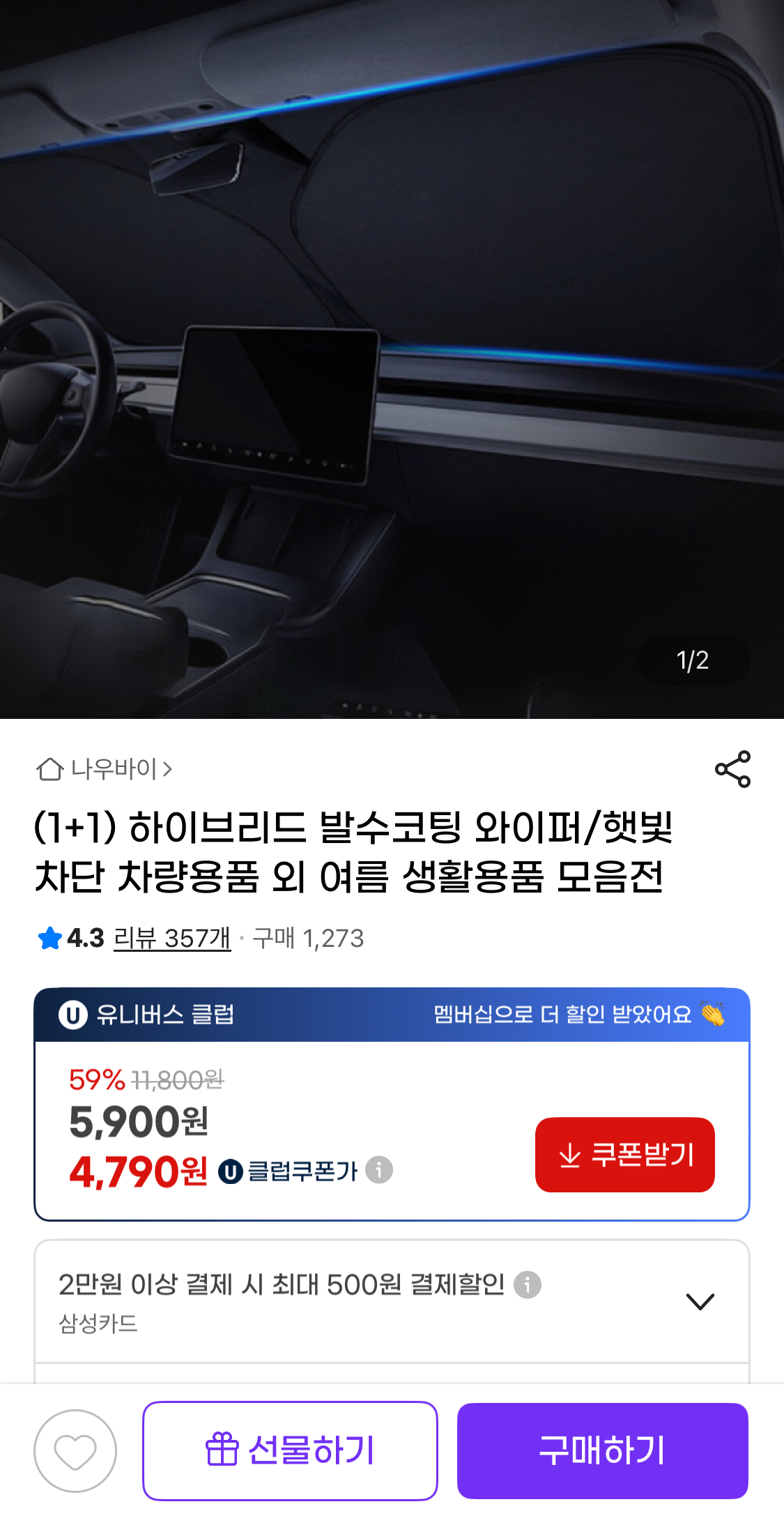Tap 쿠폰받기 to download the coupon
The height and width of the screenshot is (1518, 784).
point(624,1155)
